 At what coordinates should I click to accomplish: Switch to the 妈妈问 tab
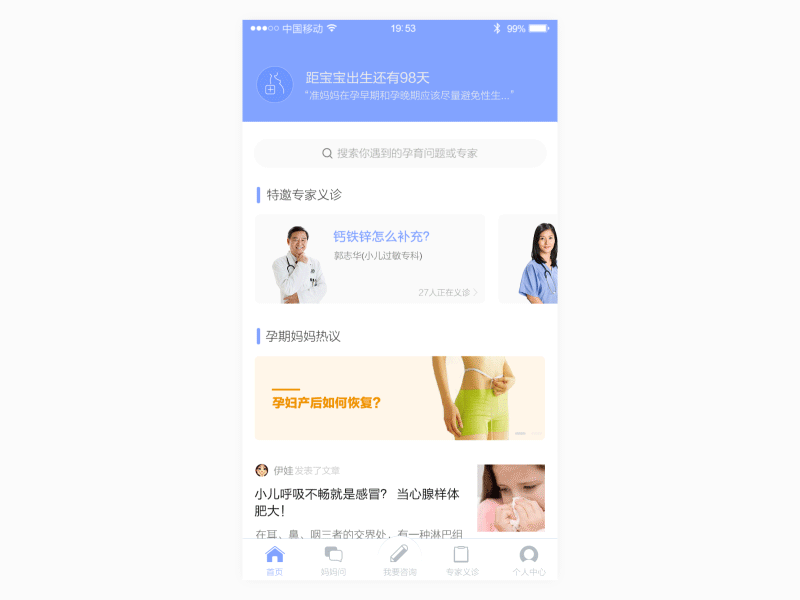[334, 560]
